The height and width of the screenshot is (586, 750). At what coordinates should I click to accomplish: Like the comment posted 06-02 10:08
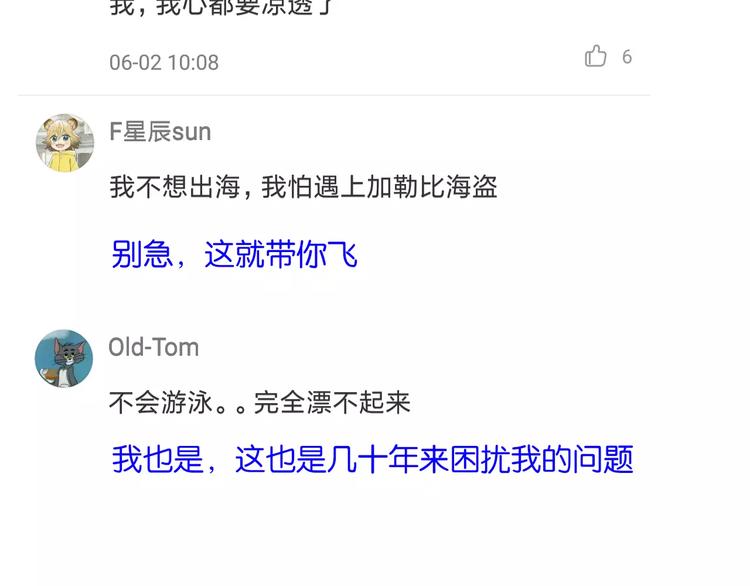pos(596,56)
